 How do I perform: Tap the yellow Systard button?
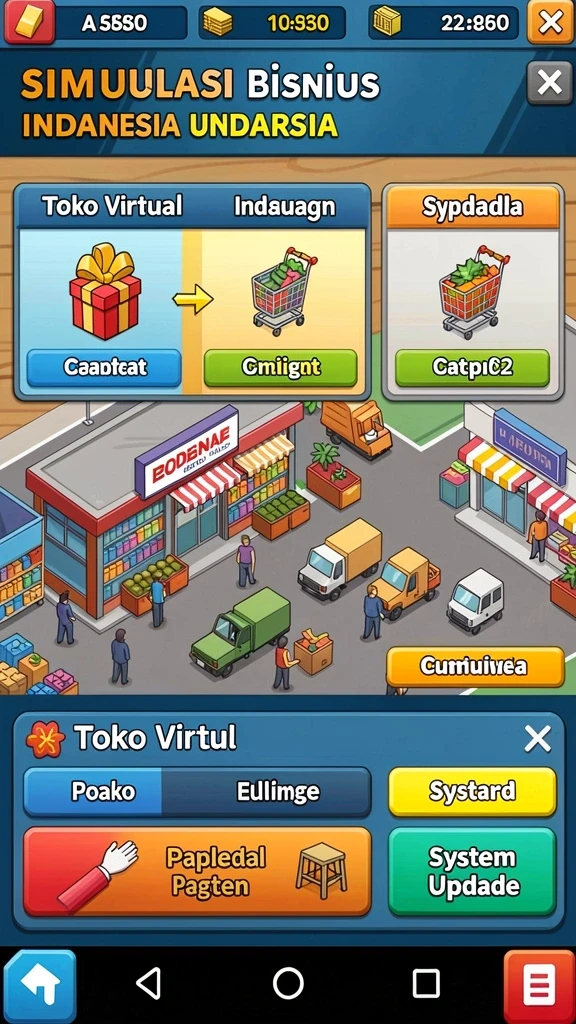click(x=472, y=792)
